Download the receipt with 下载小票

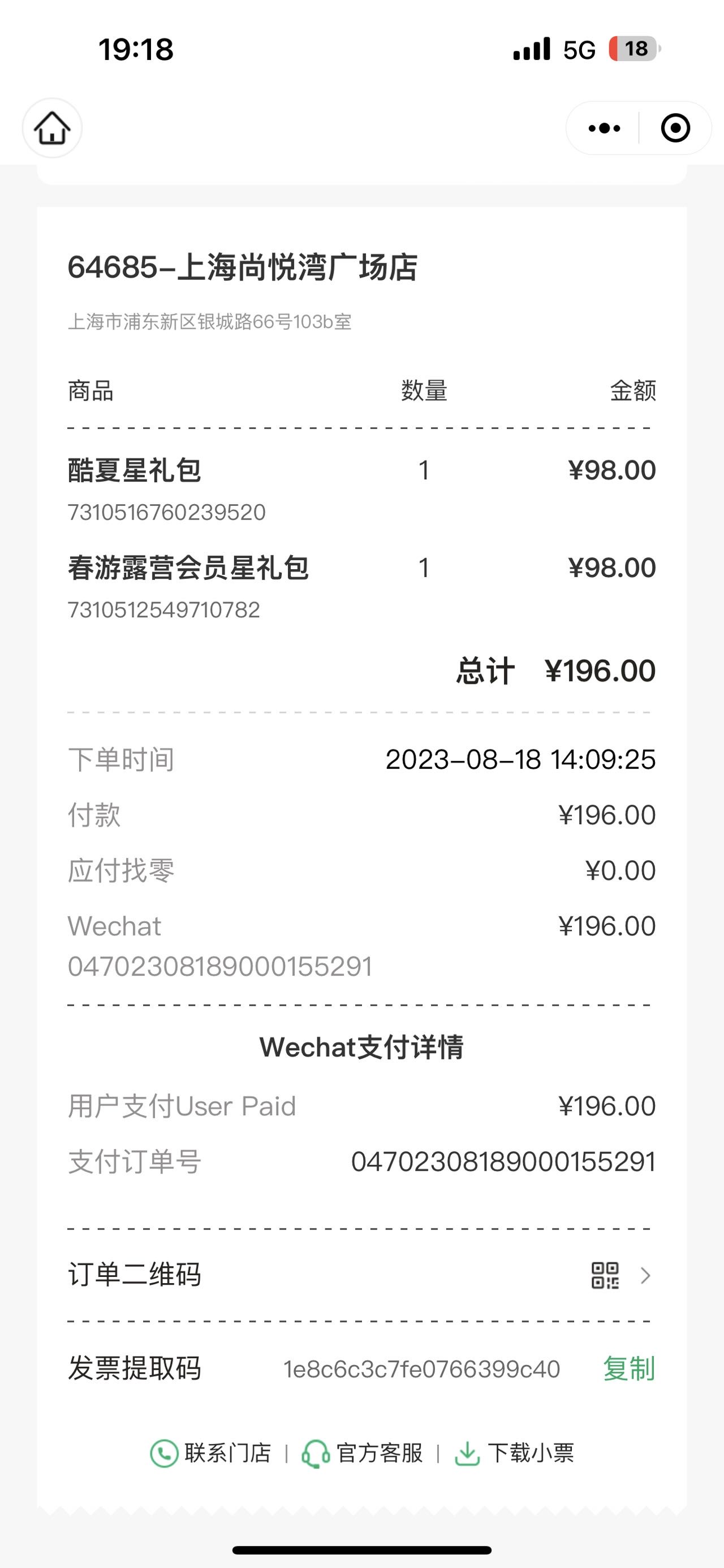[x=515, y=1453]
